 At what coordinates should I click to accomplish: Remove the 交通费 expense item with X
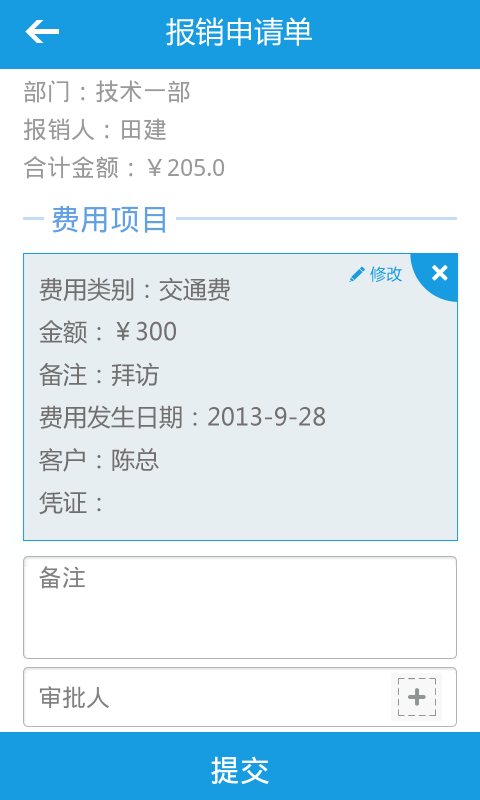439,273
